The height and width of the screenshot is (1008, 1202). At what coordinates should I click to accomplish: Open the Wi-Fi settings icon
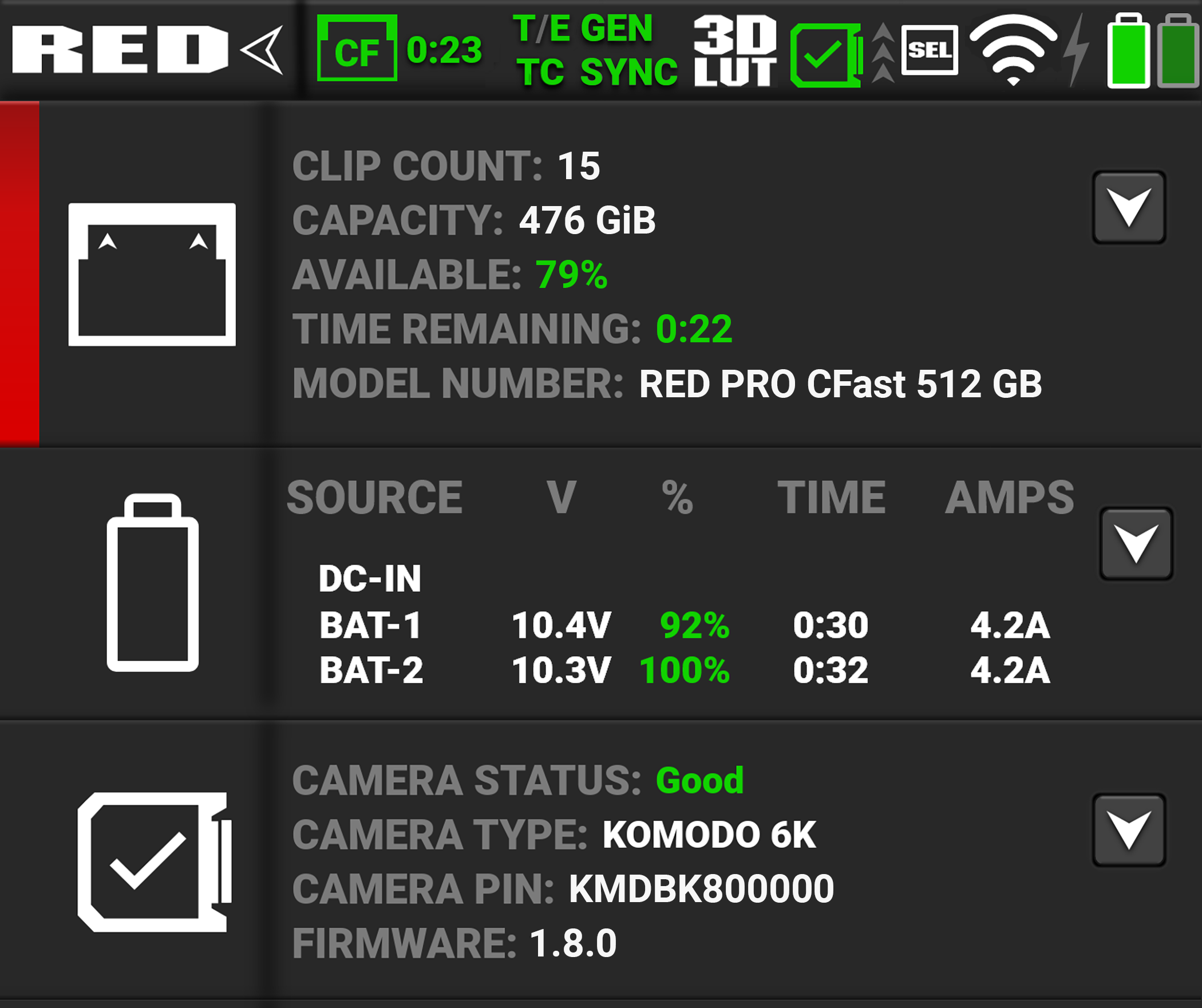1014,50
